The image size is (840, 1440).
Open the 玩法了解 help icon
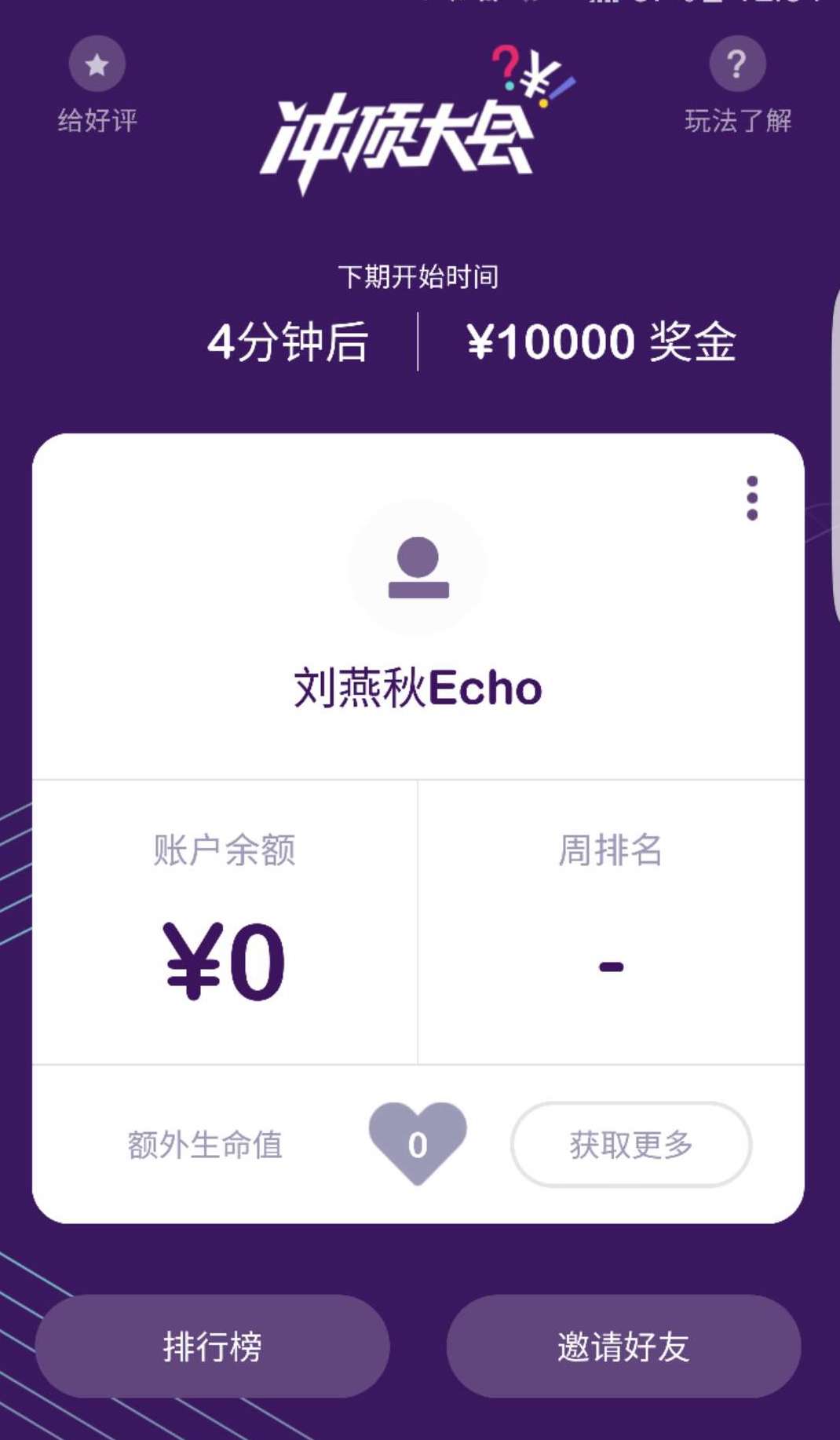[737, 64]
